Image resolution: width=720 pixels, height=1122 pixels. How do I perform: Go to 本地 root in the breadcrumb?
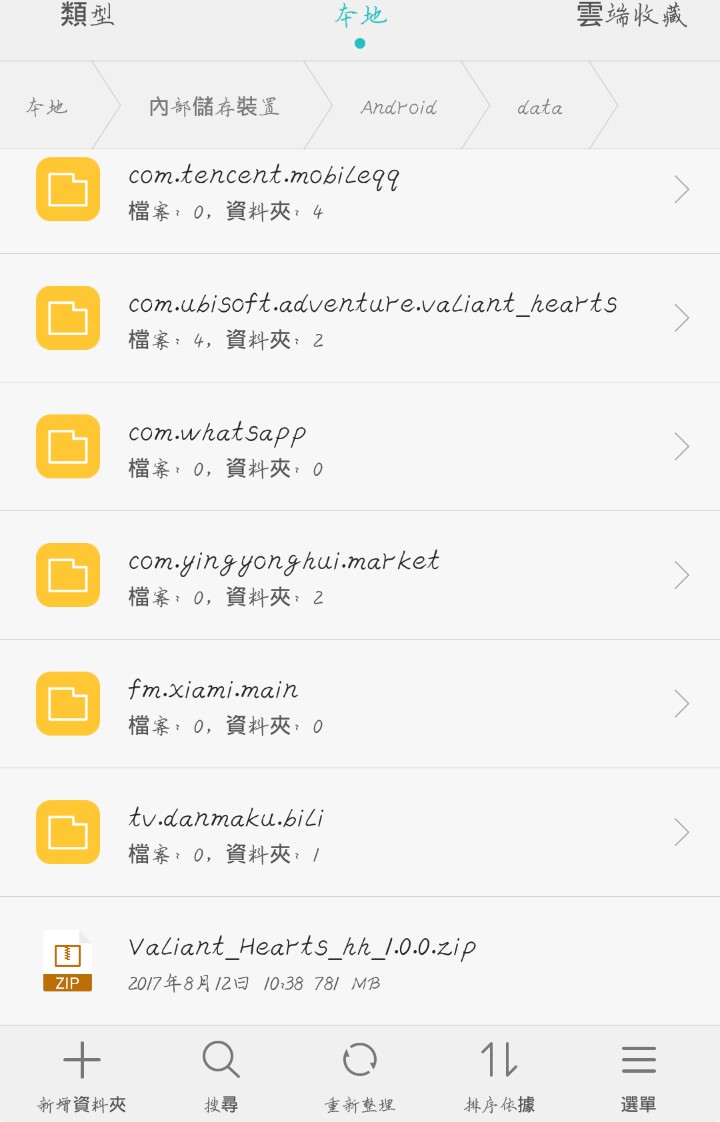[47, 107]
